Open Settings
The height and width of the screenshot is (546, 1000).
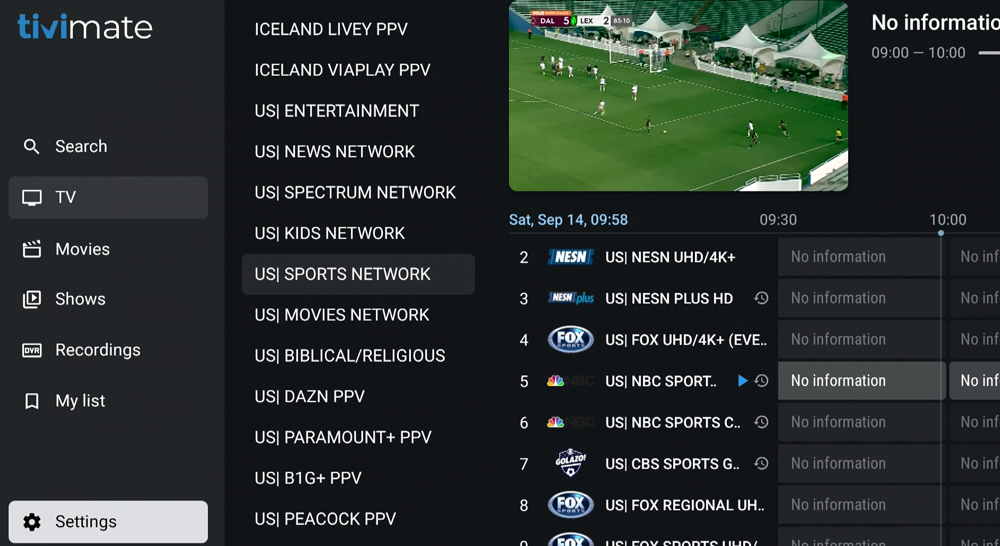click(108, 522)
